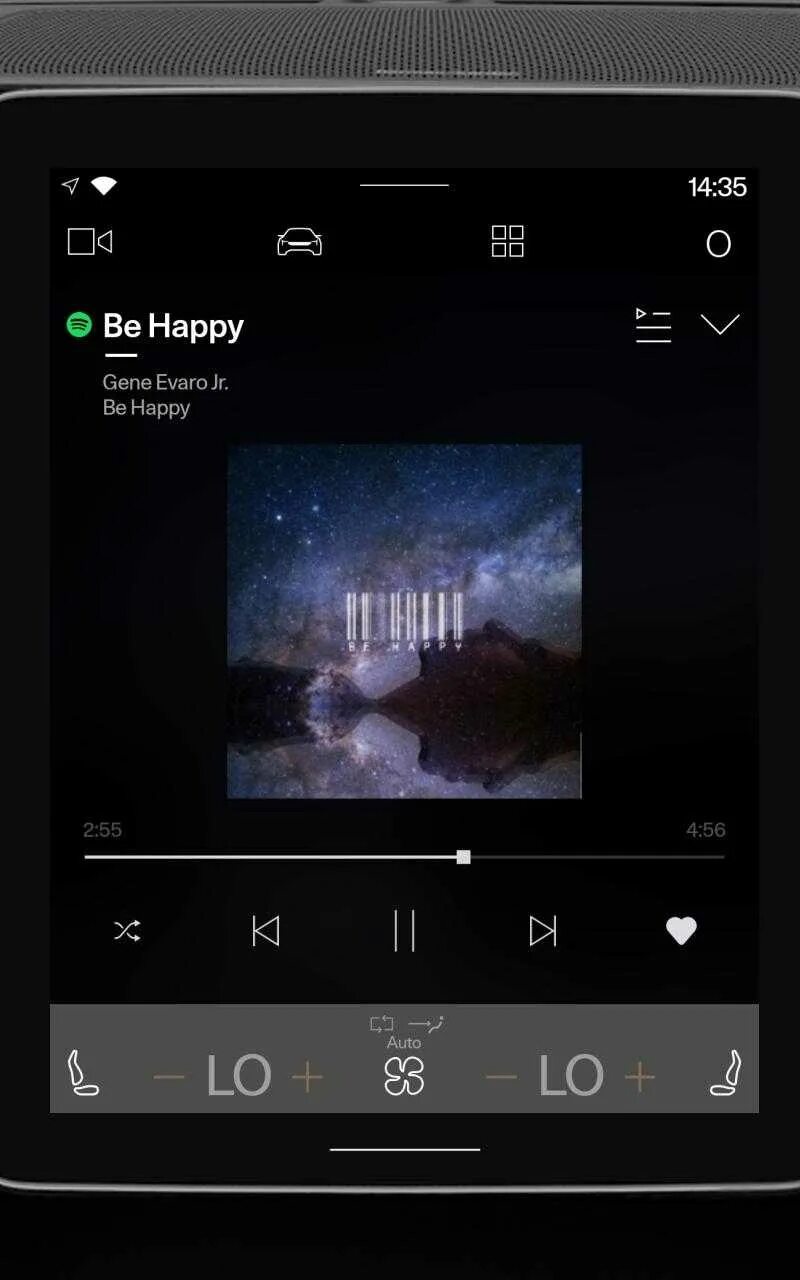This screenshot has height=1280, width=800.
Task: Toggle shuffle playback
Action: click(127, 931)
